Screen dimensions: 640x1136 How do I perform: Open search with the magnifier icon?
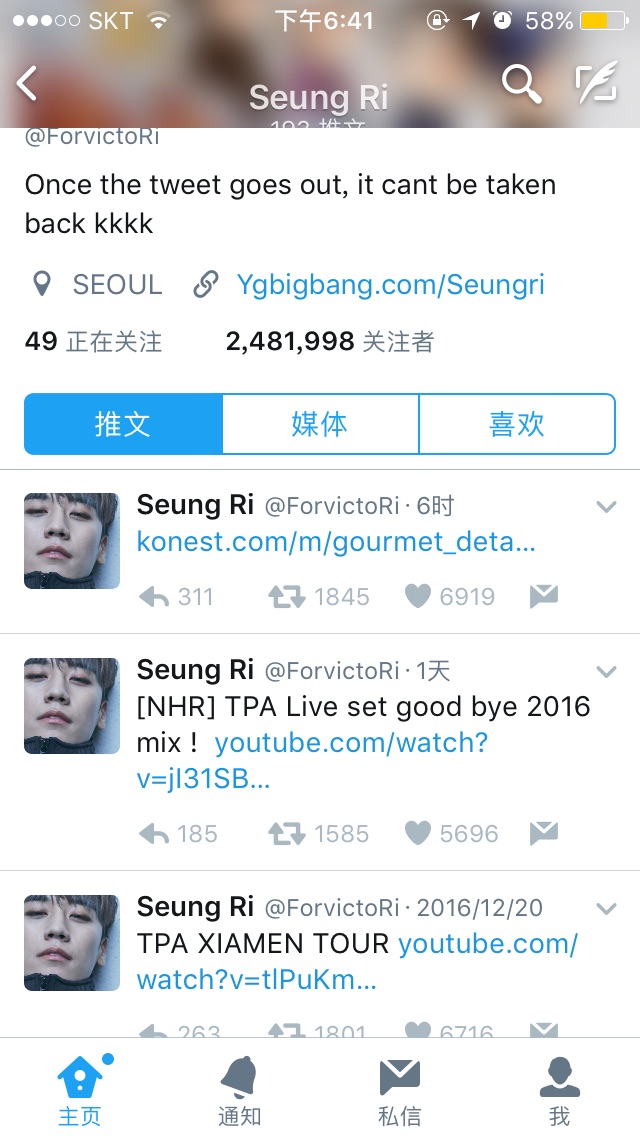(x=521, y=84)
